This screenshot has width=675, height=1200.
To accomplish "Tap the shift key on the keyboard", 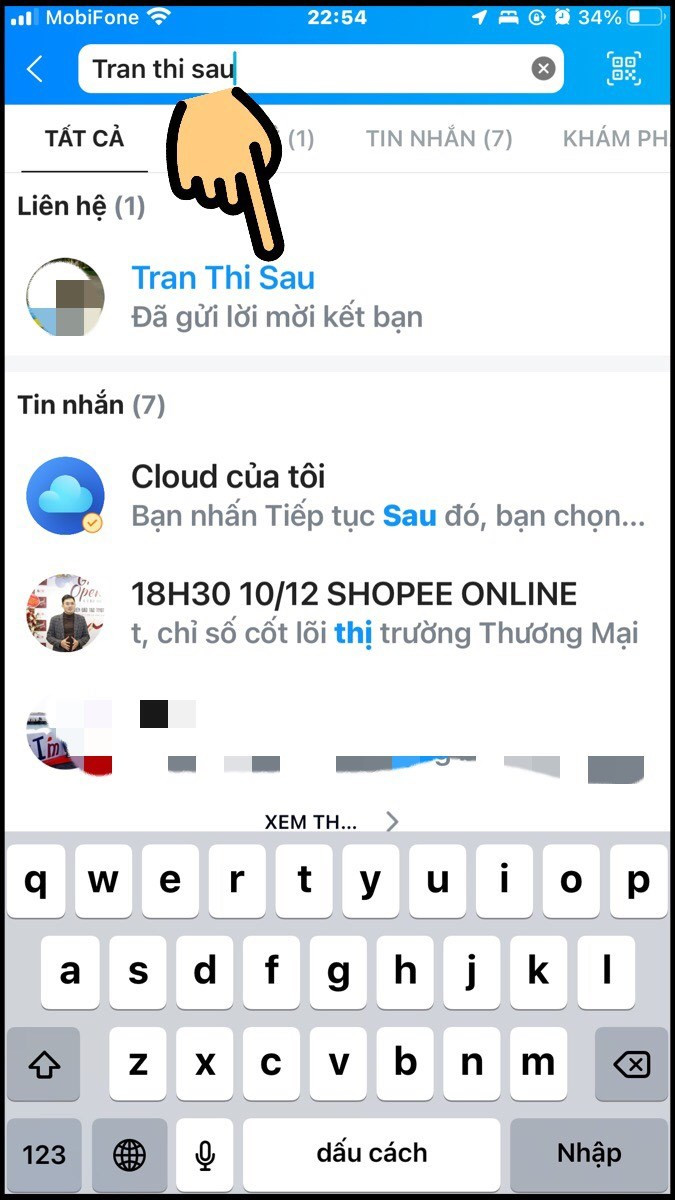I will coord(44,1064).
